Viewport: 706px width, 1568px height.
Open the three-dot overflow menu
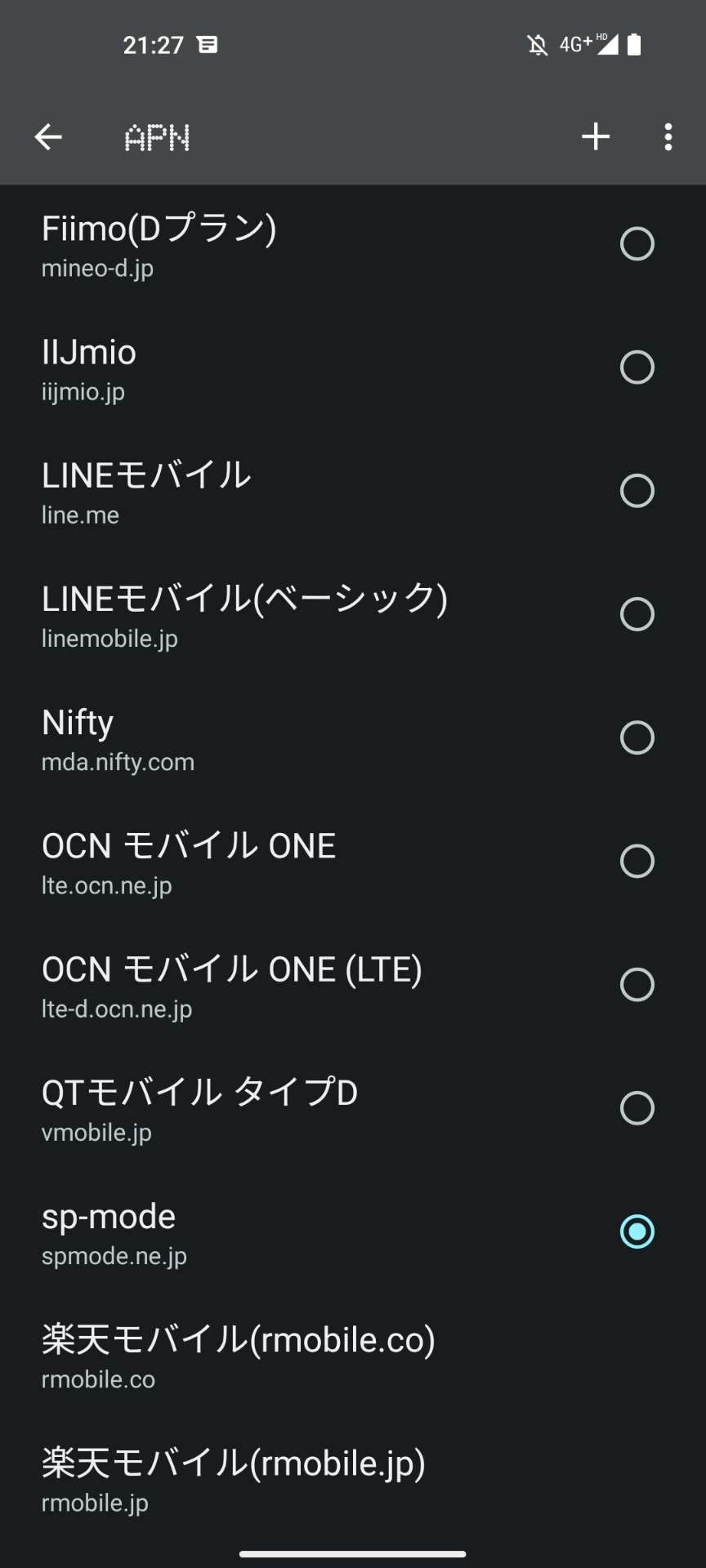(x=668, y=136)
